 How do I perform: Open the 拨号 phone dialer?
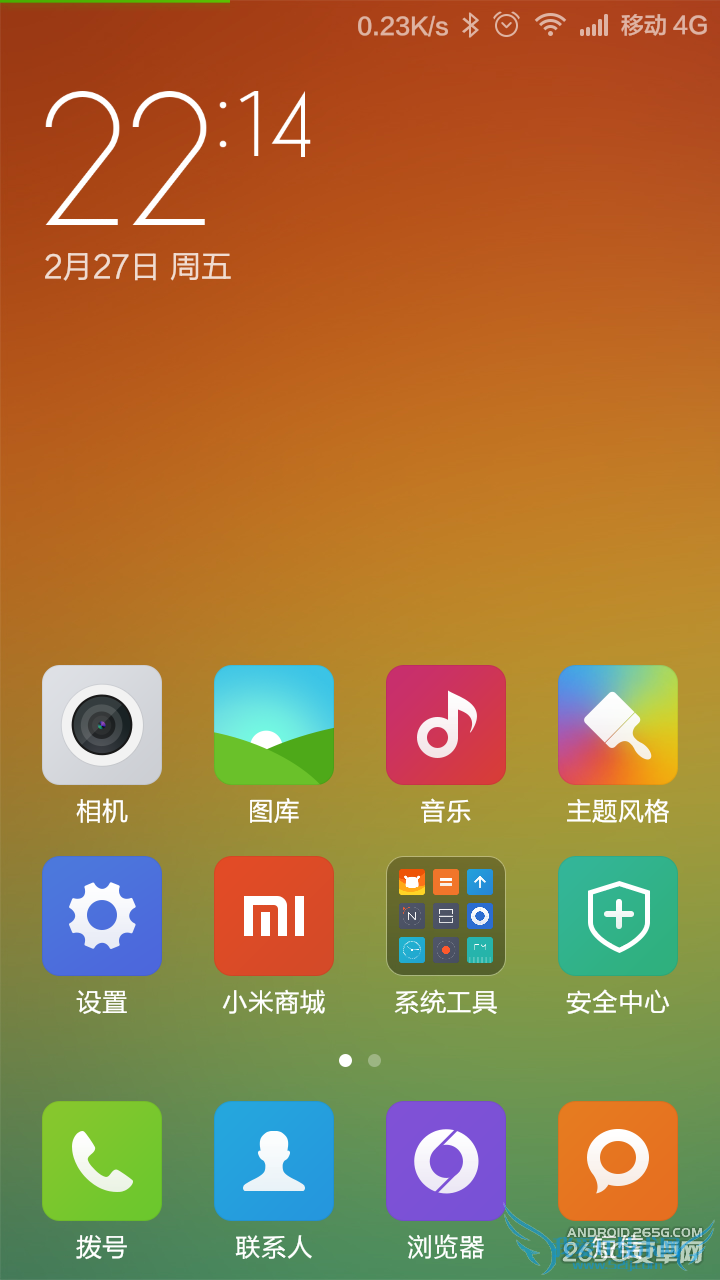101,1160
